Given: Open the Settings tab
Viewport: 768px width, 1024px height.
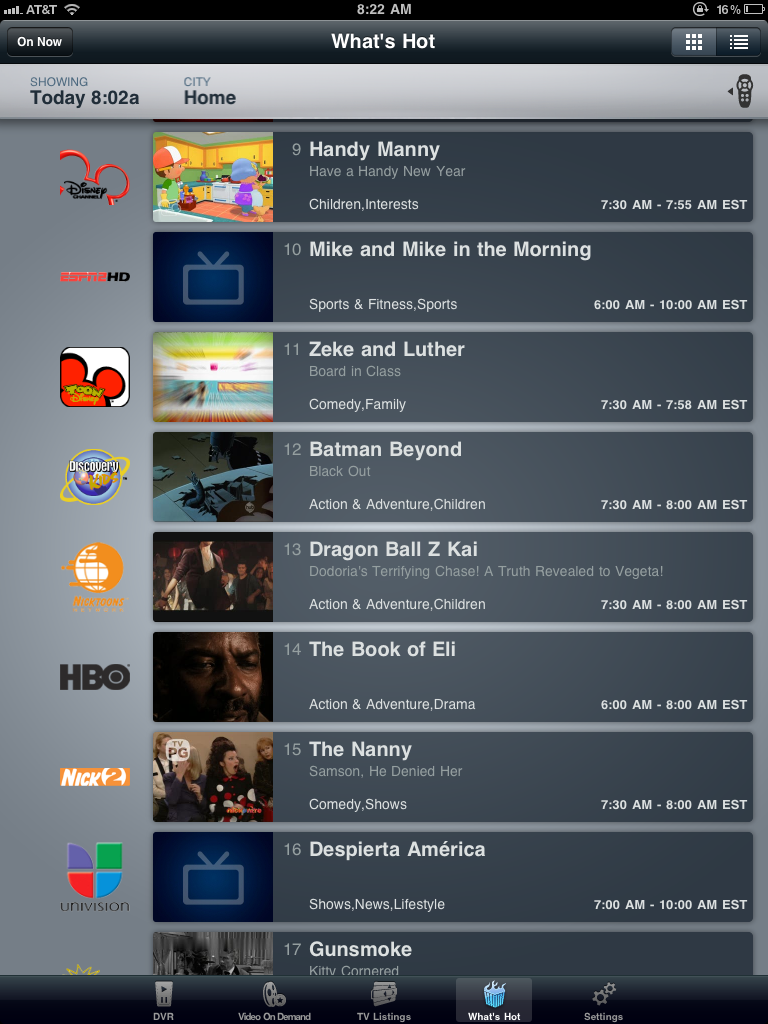Looking at the screenshot, I should coord(603,1000).
